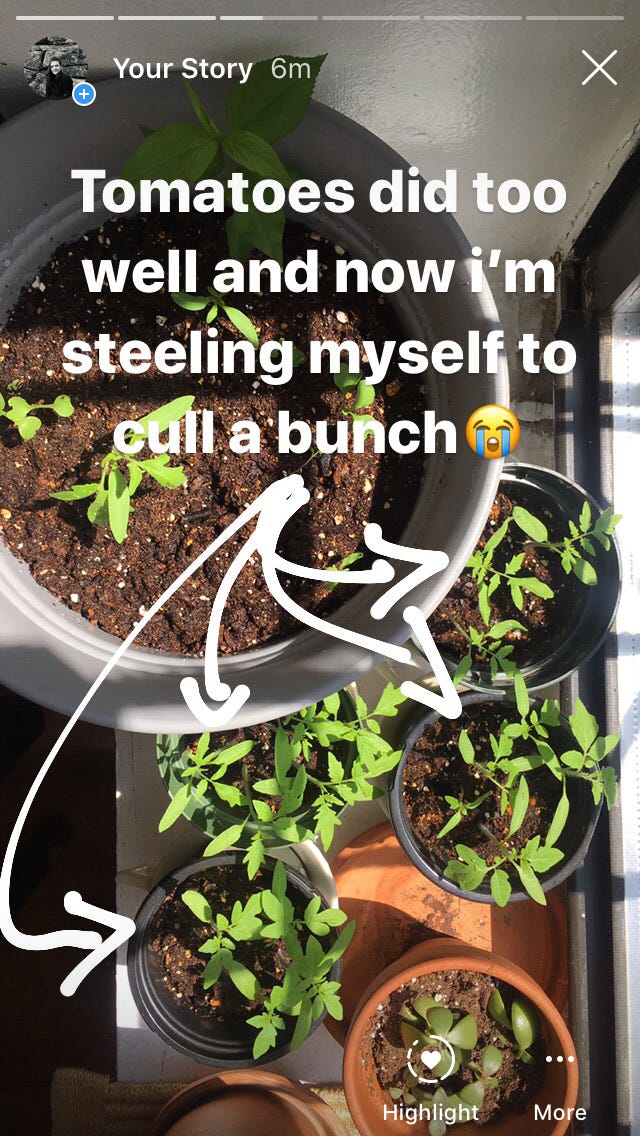Close the story viewer
This screenshot has height=1136, width=640.
click(x=599, y=68)
